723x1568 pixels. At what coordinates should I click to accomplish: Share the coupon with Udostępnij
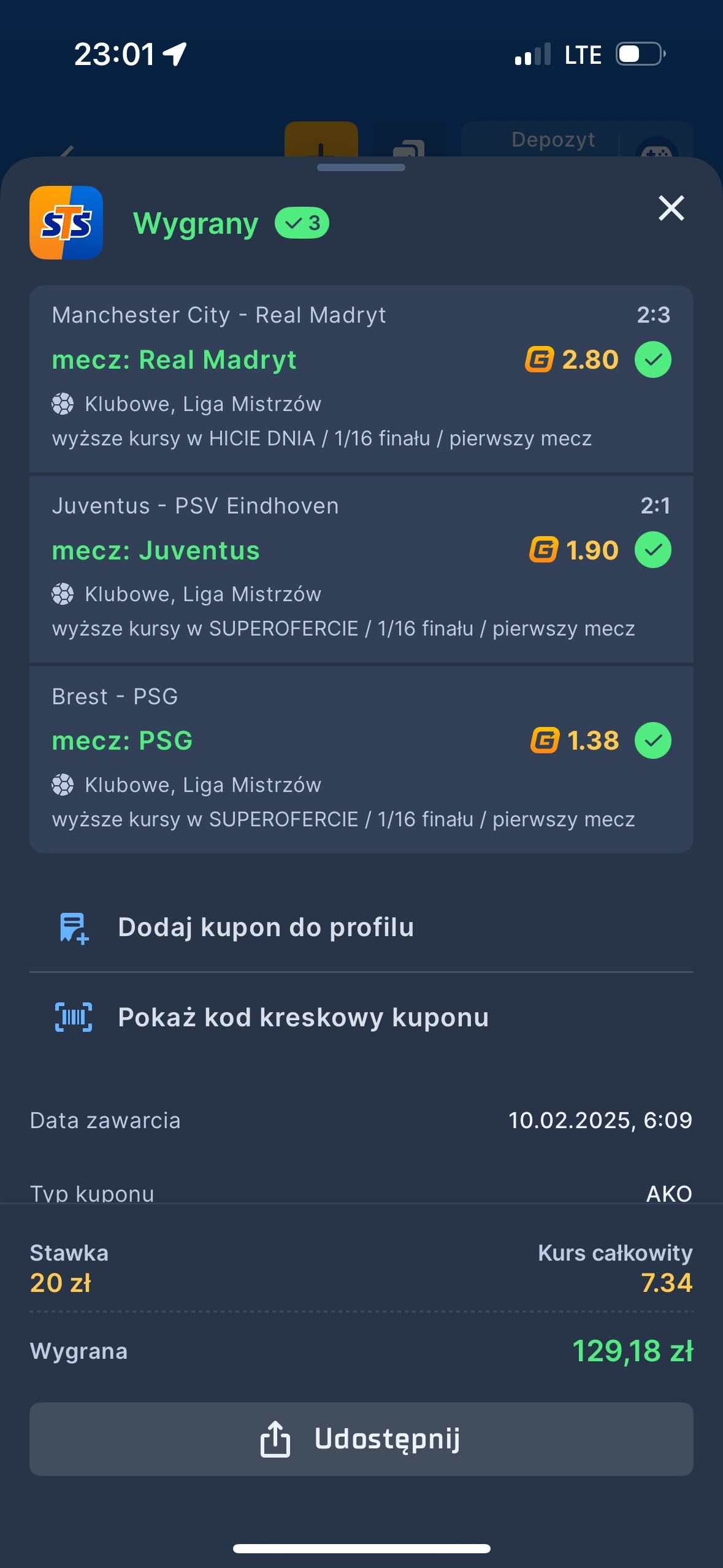click(361, 1439)
